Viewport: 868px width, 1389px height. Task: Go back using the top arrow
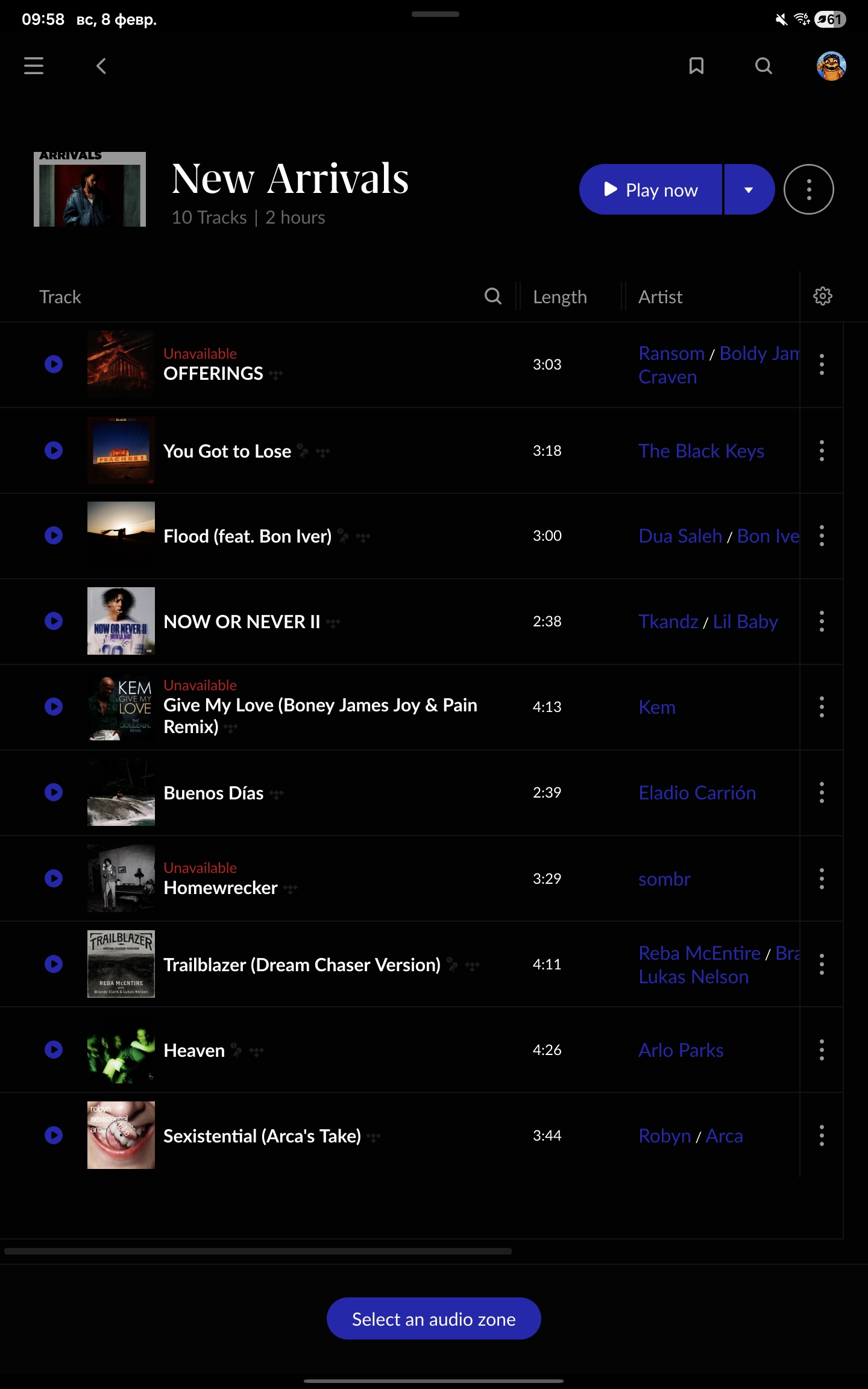(x=101, y=66)
